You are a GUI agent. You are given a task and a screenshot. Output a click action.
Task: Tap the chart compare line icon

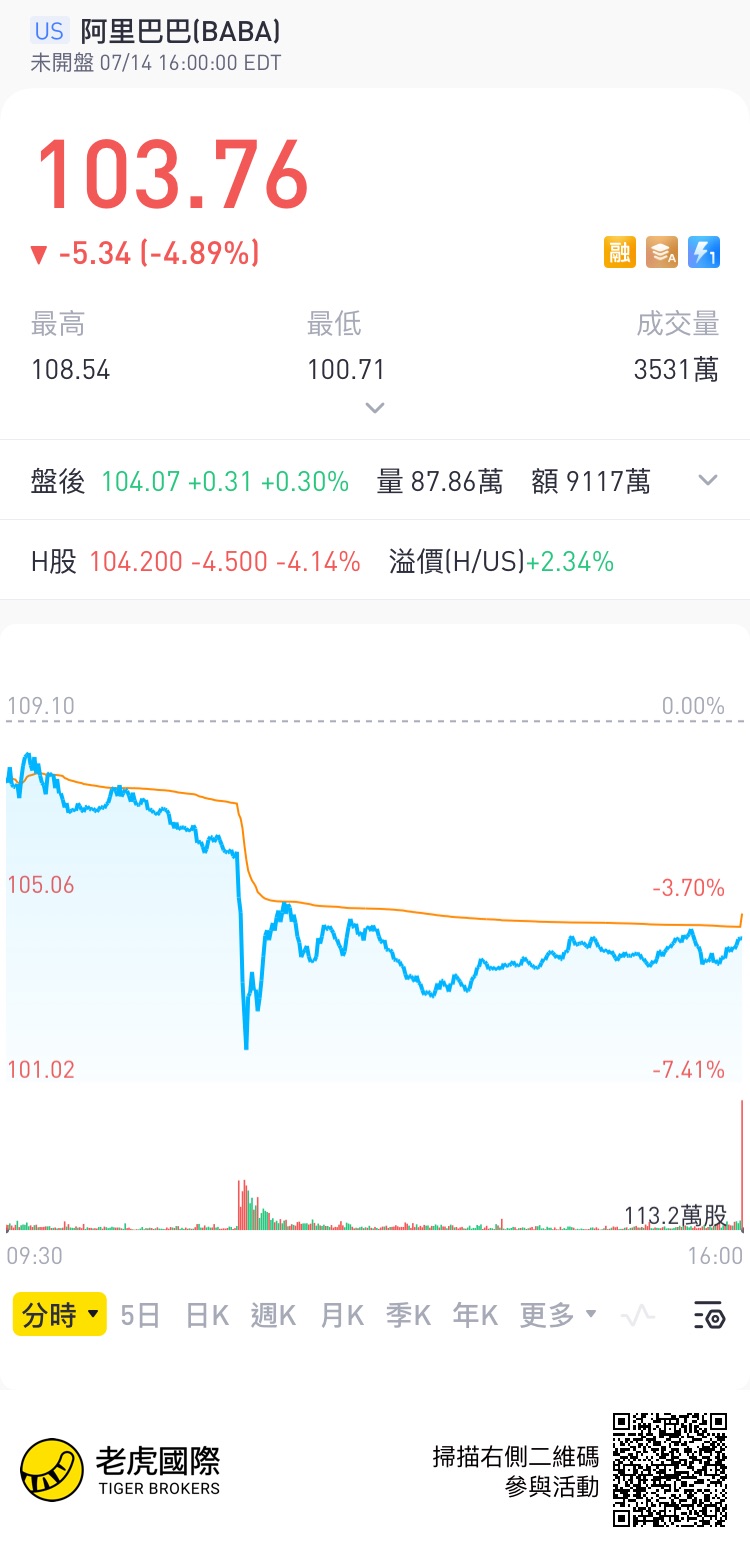[638, 1315]
